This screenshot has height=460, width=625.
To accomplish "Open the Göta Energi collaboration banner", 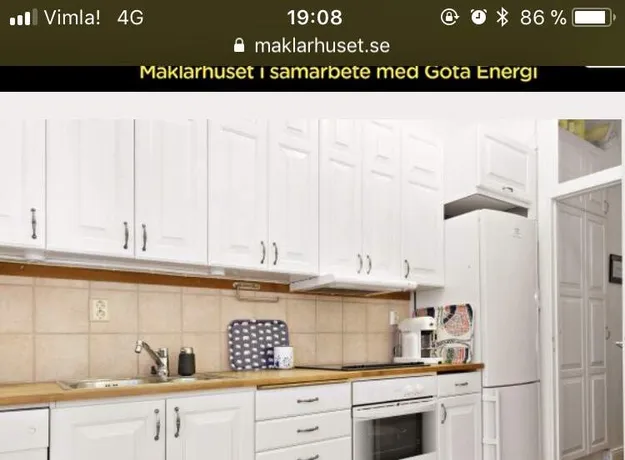I will pos(338,73).
